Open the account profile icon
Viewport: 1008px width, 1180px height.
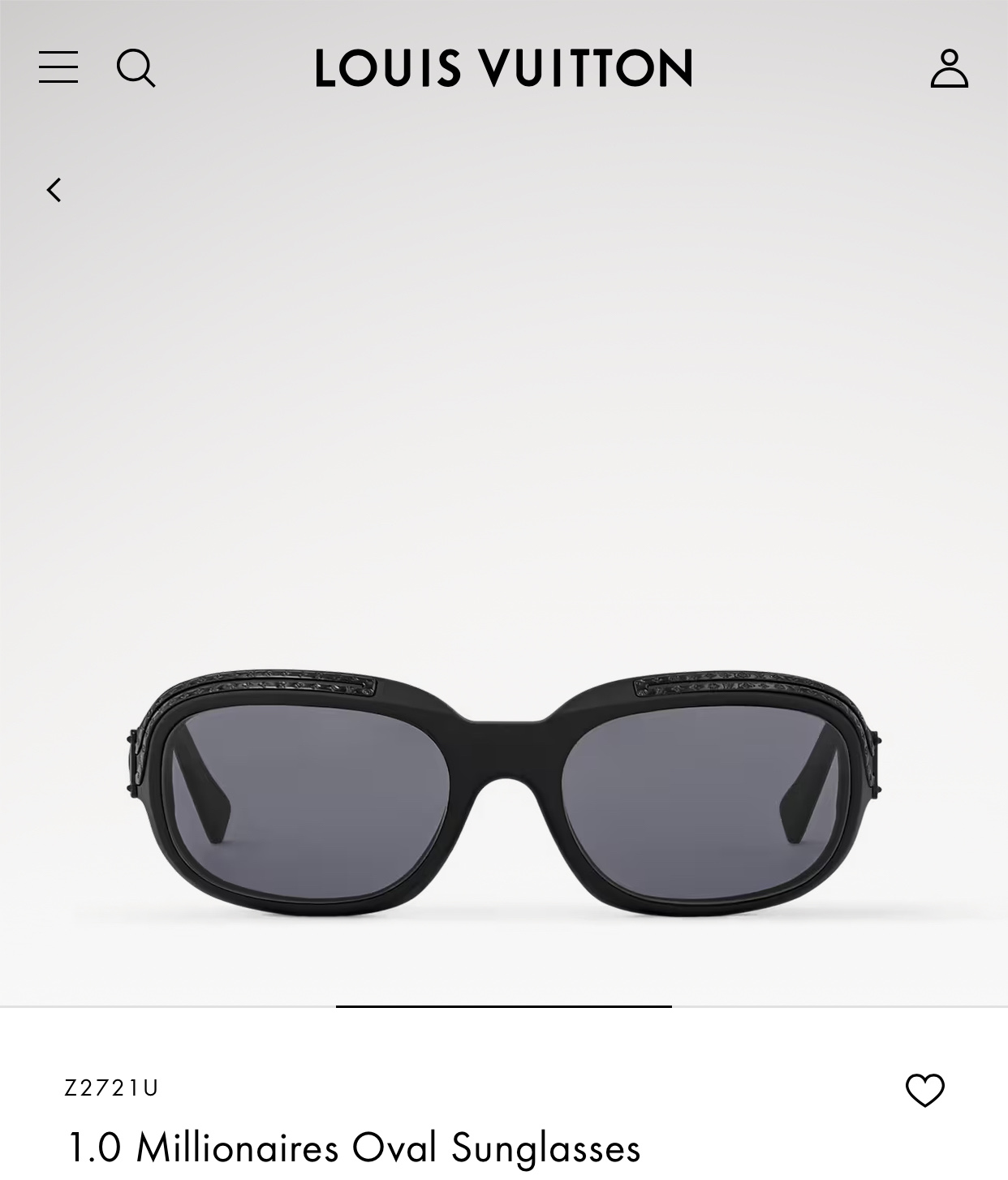pos(949,67)
